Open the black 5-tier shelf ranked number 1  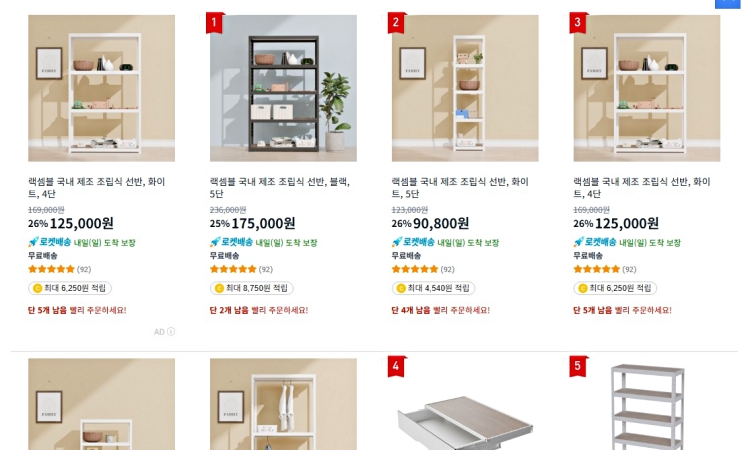click(283, 88)
